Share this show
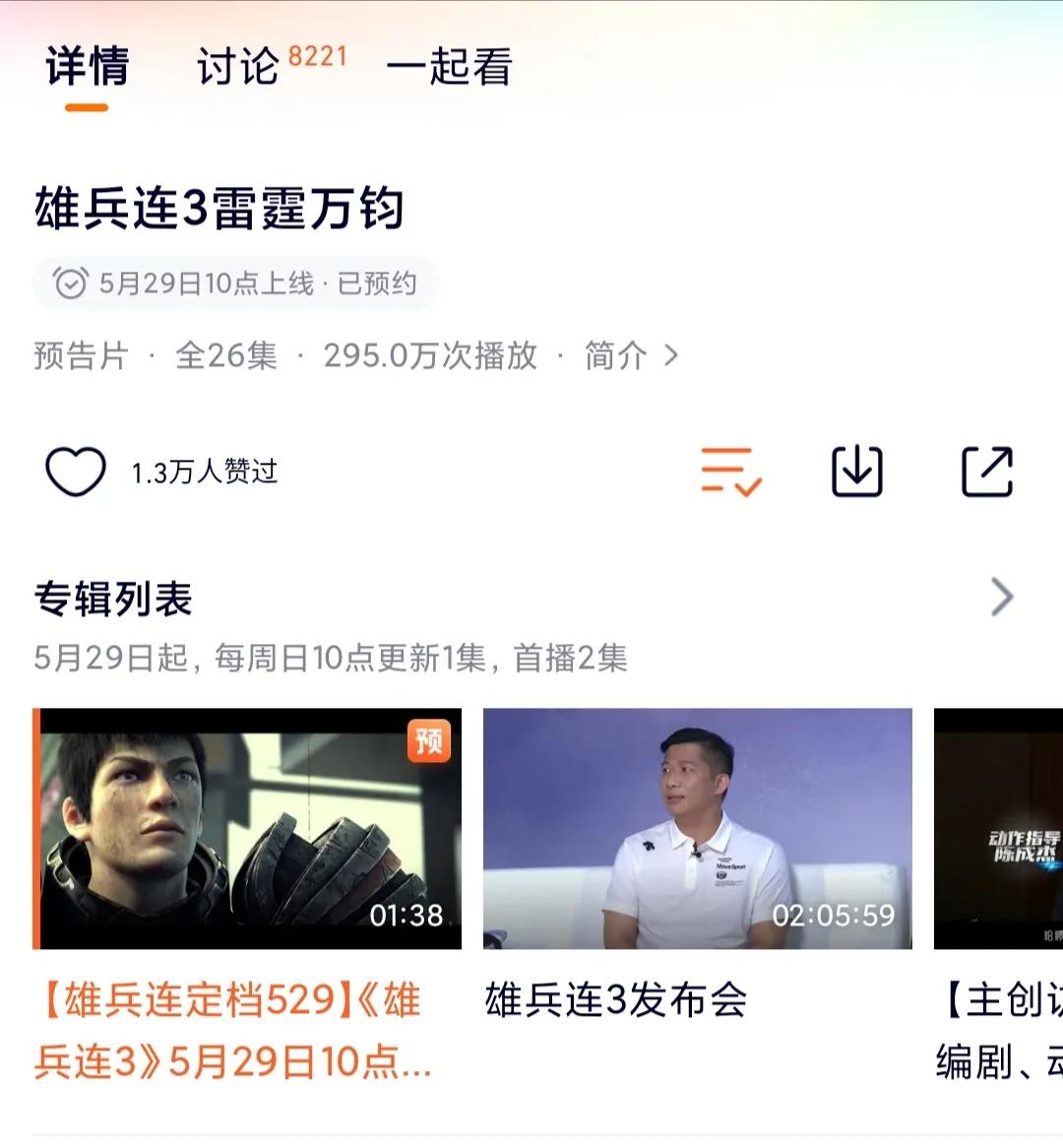1063x1148 pixels. [986, 471]
